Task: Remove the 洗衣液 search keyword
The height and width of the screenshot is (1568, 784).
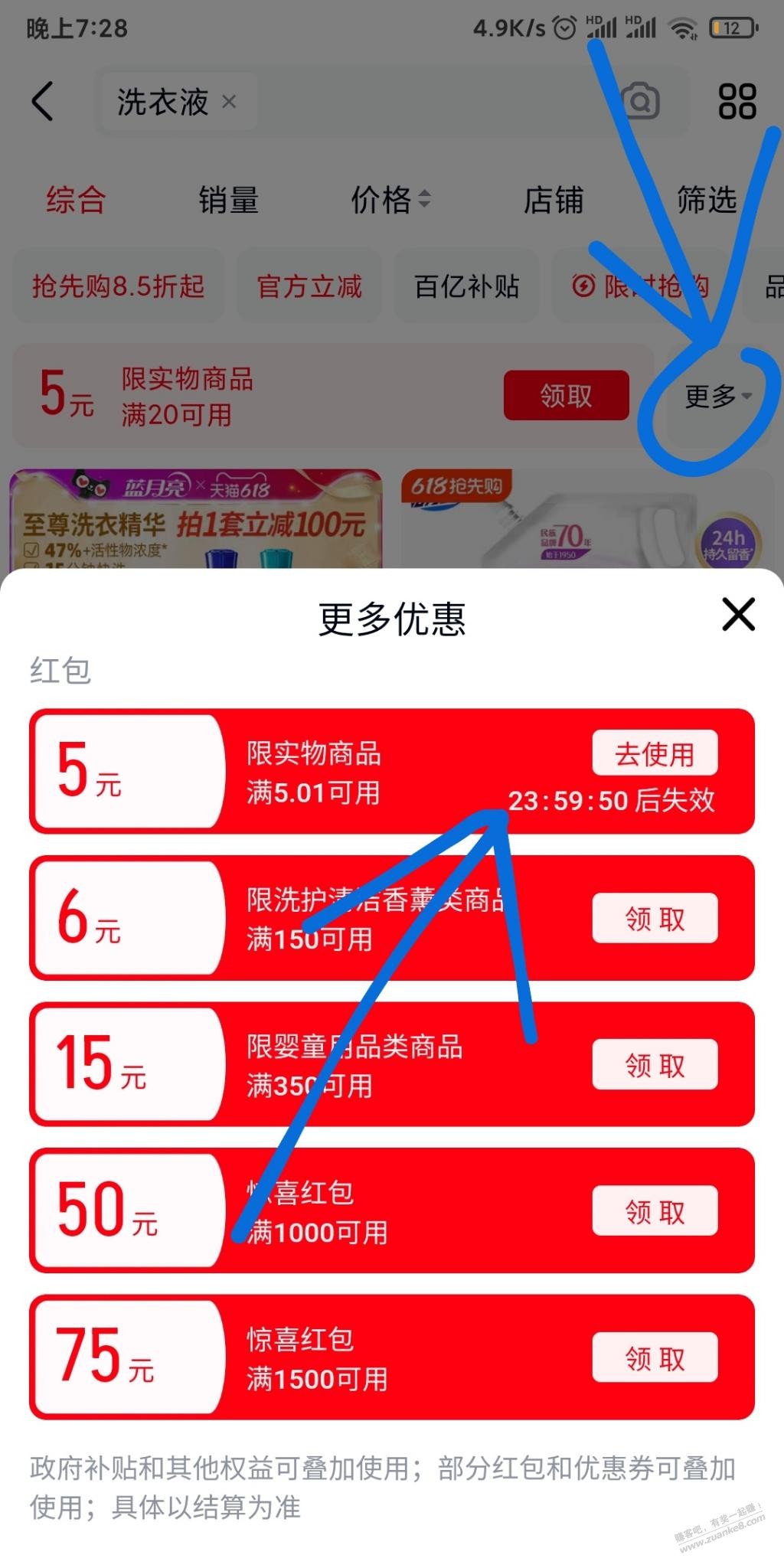Action: pos(229,101)
